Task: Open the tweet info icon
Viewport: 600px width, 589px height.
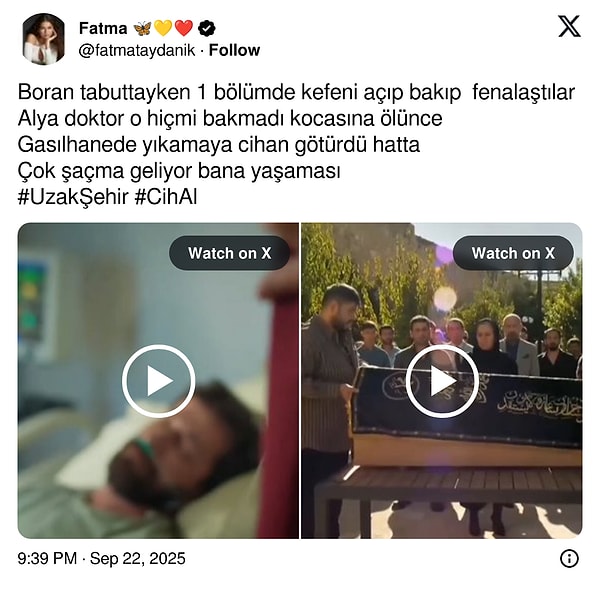Action: 568,558
